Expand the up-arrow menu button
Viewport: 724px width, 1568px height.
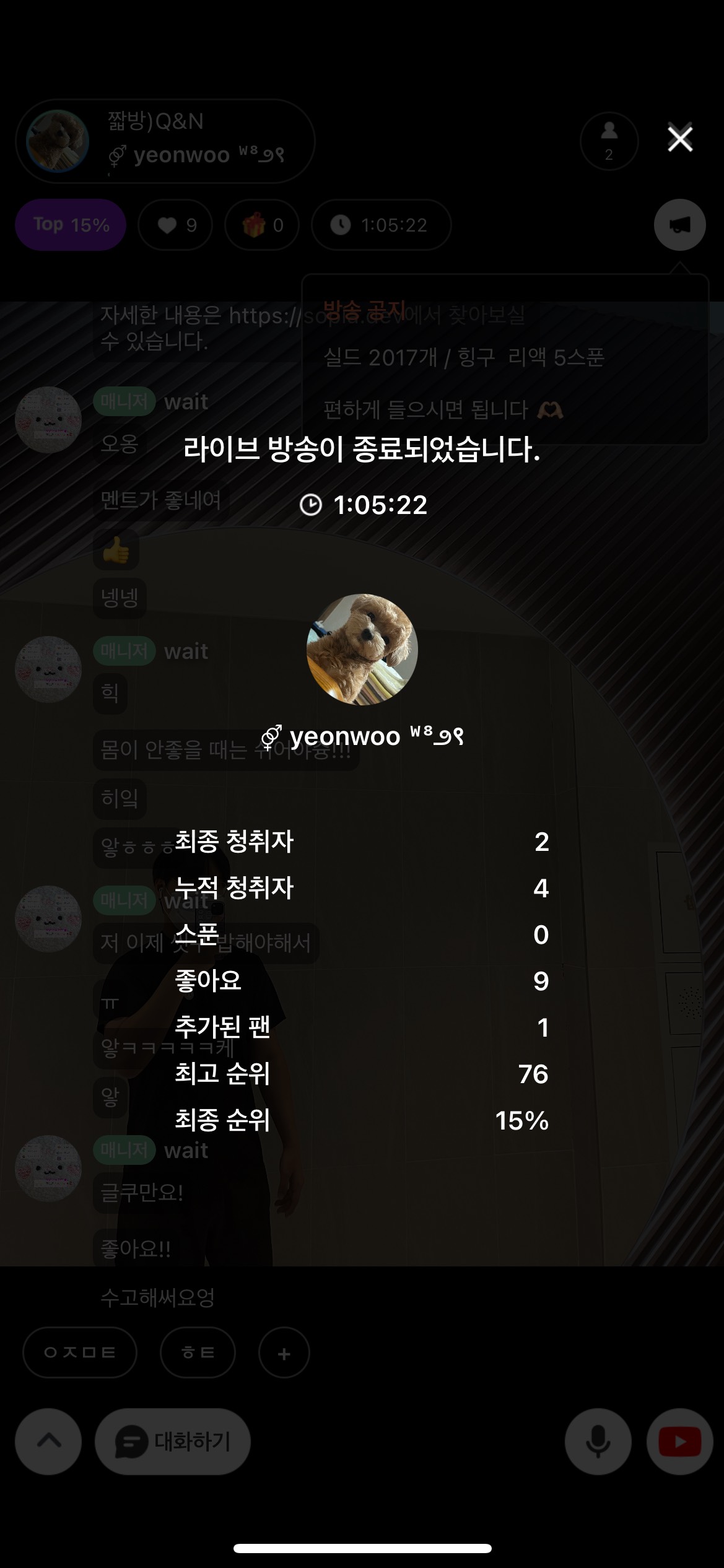[x=49, y=1442]
